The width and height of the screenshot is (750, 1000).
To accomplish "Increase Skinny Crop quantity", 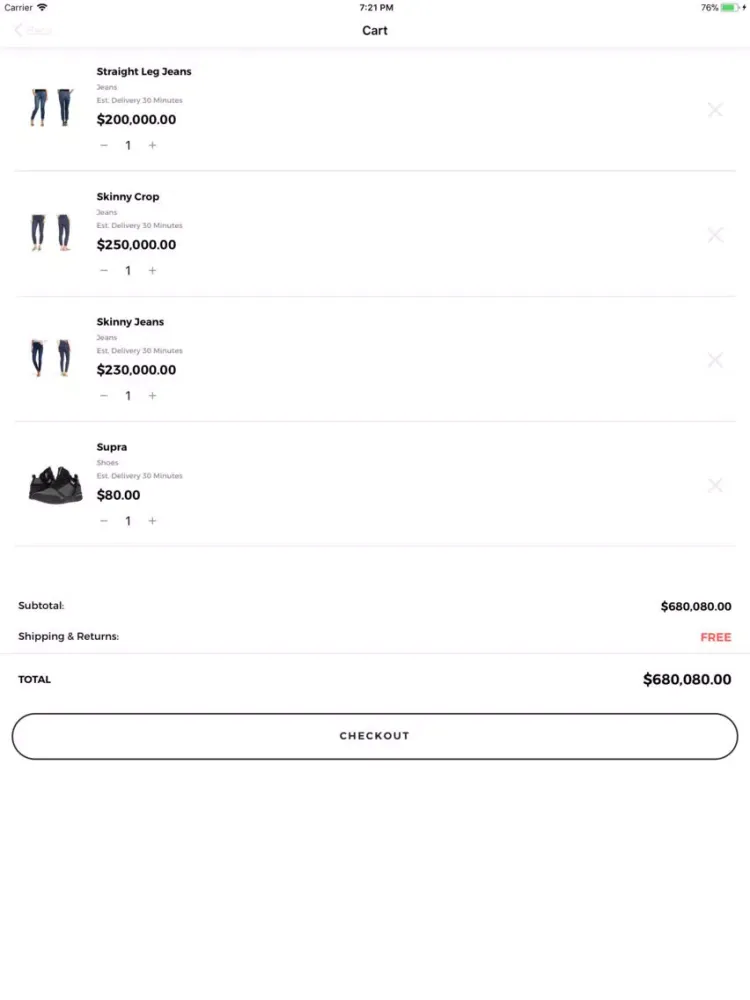I will 152,271.
